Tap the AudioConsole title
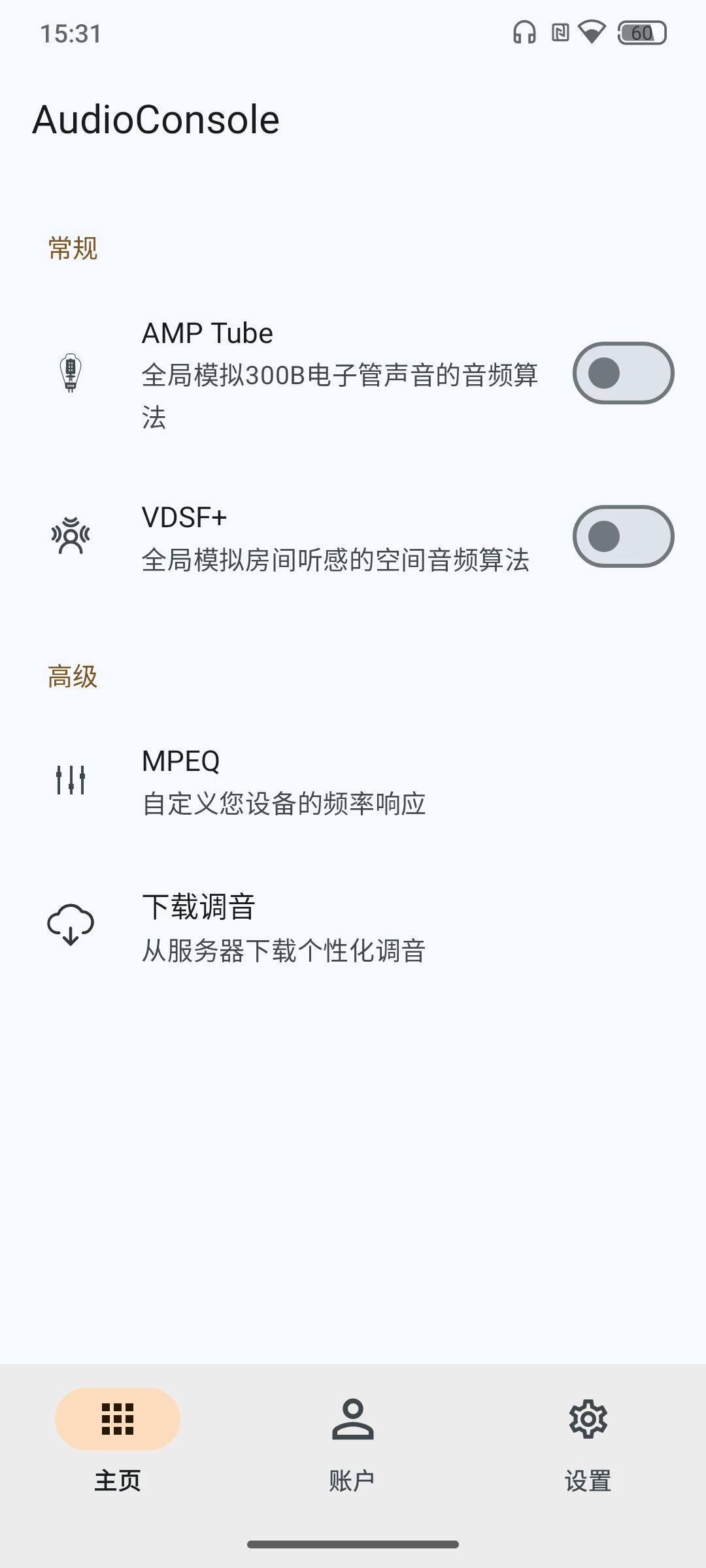The image size is (706, 1568). (156, 119)
